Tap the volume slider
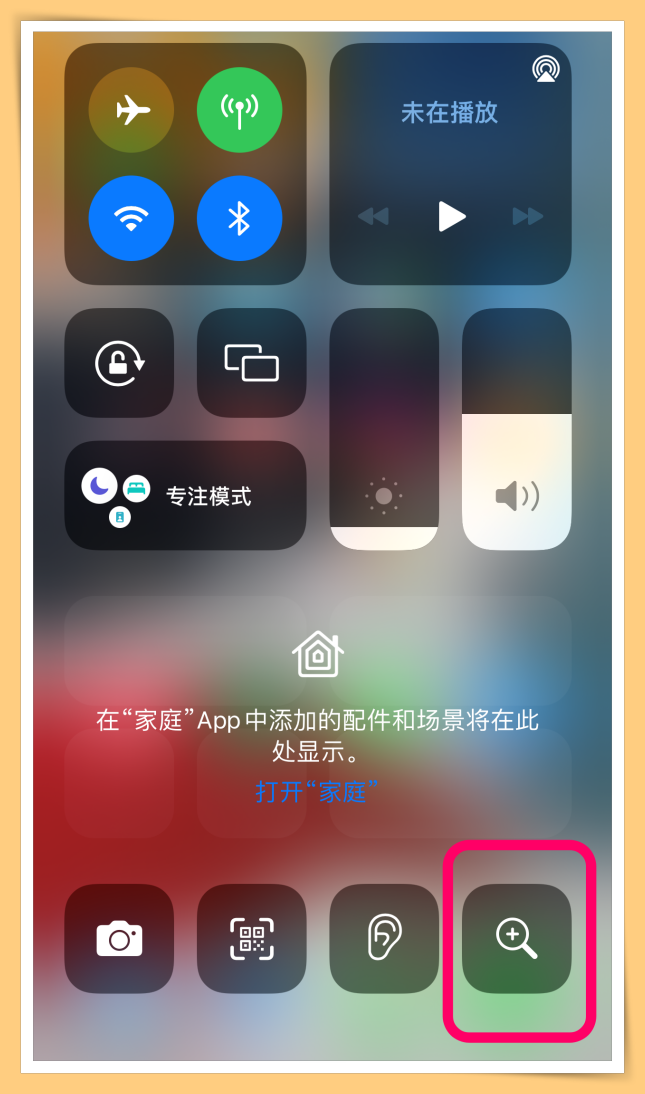The width and height of the screenshot is (645, 1094). pos(516,430)
